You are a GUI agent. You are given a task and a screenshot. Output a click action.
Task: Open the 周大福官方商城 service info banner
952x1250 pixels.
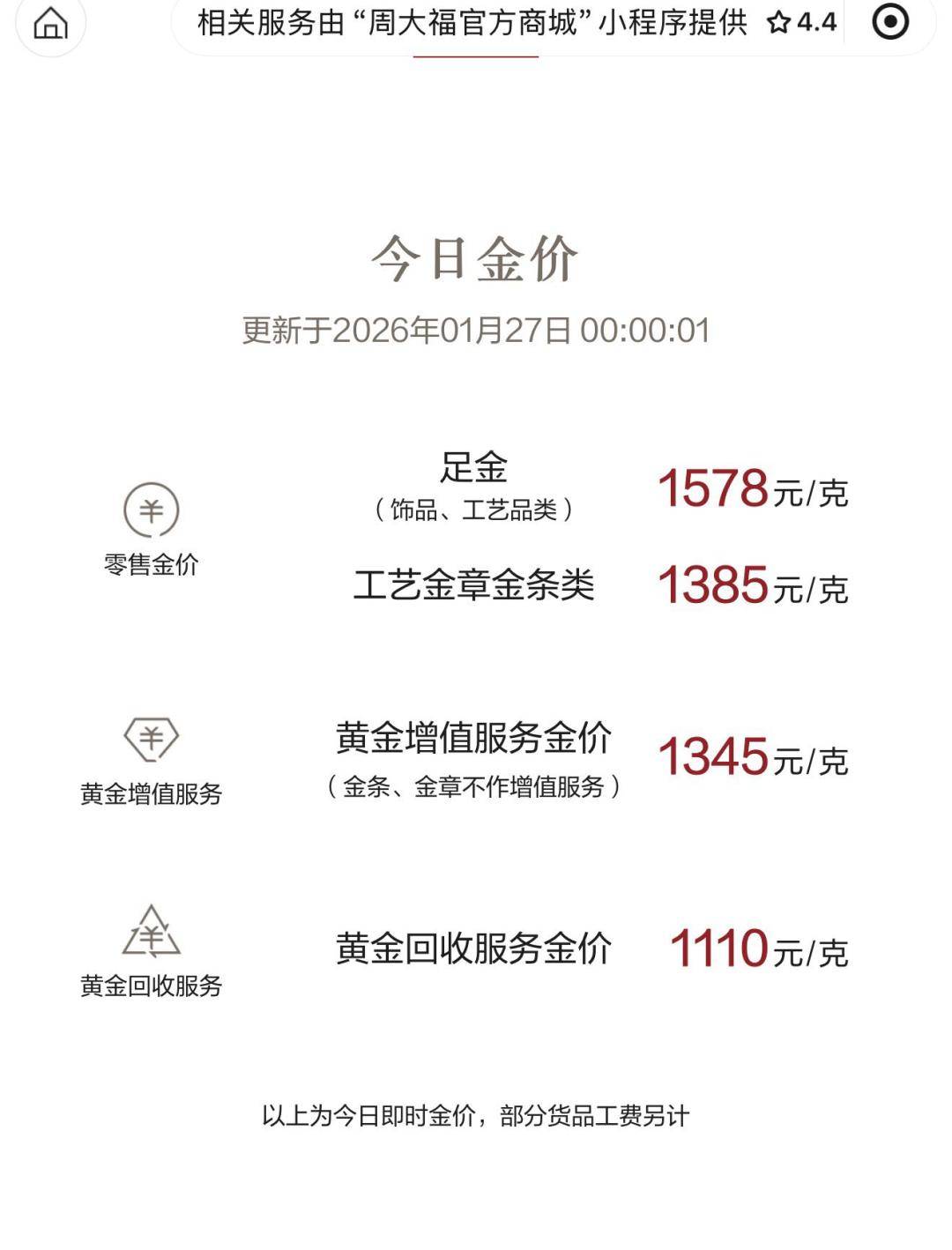472,23
